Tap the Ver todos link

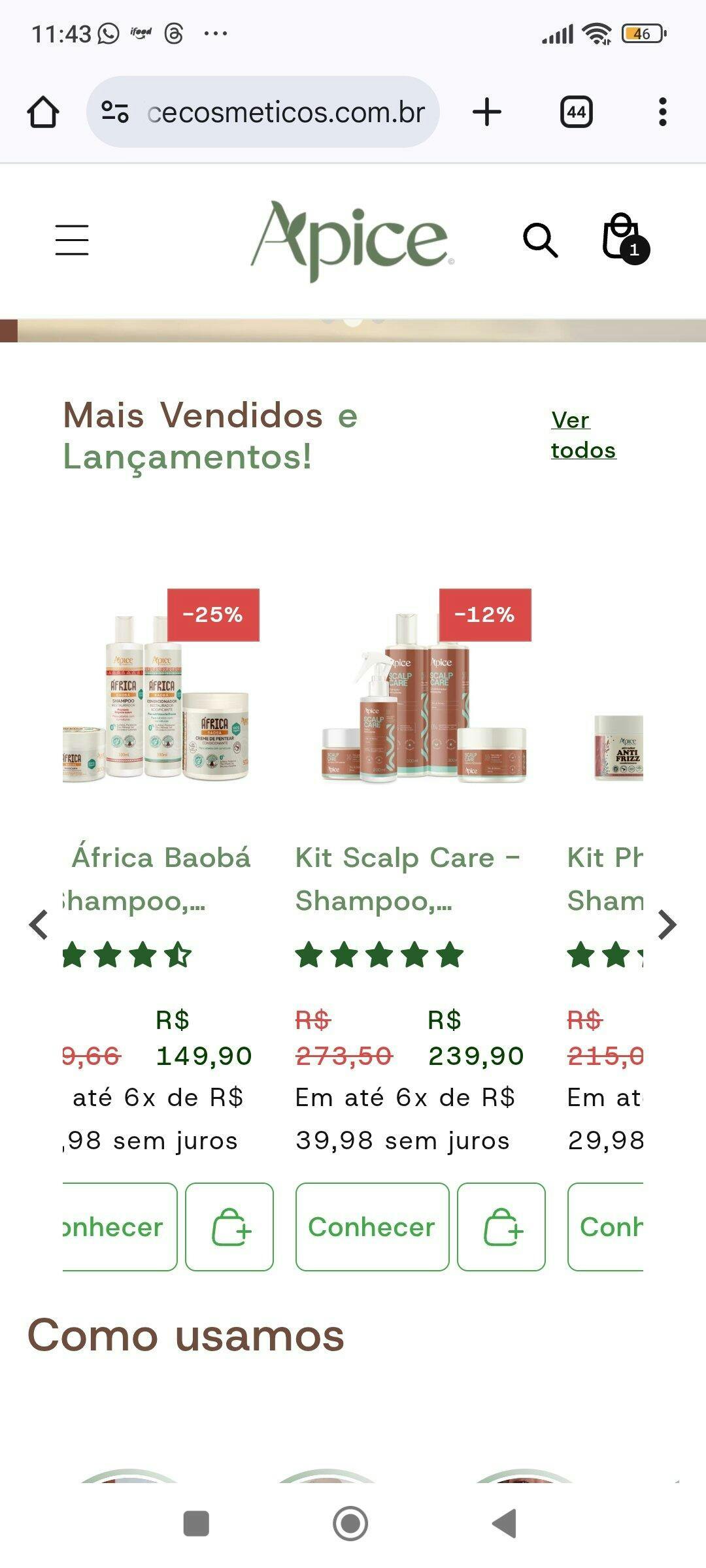click(583, 434)
